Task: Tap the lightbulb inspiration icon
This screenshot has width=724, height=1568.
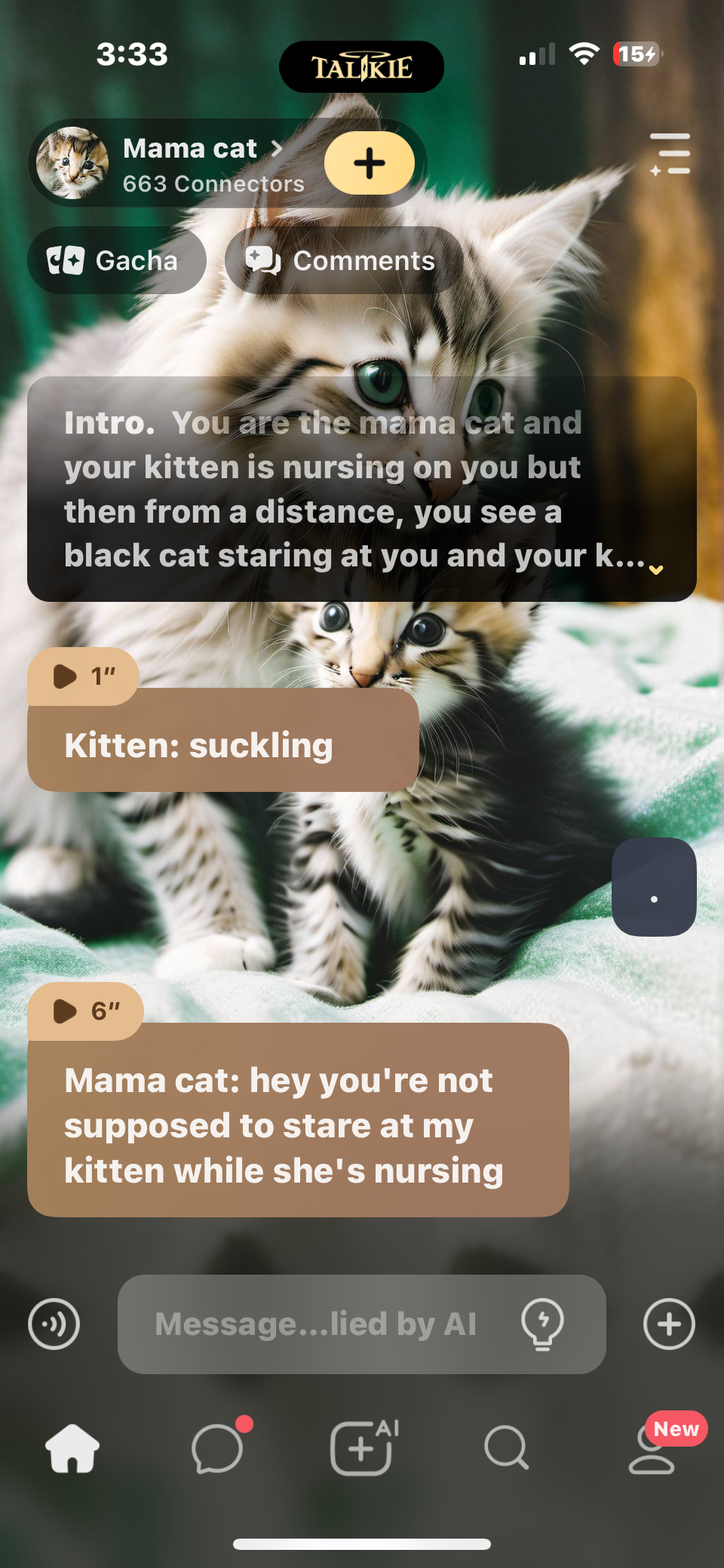Action: 542,1324
